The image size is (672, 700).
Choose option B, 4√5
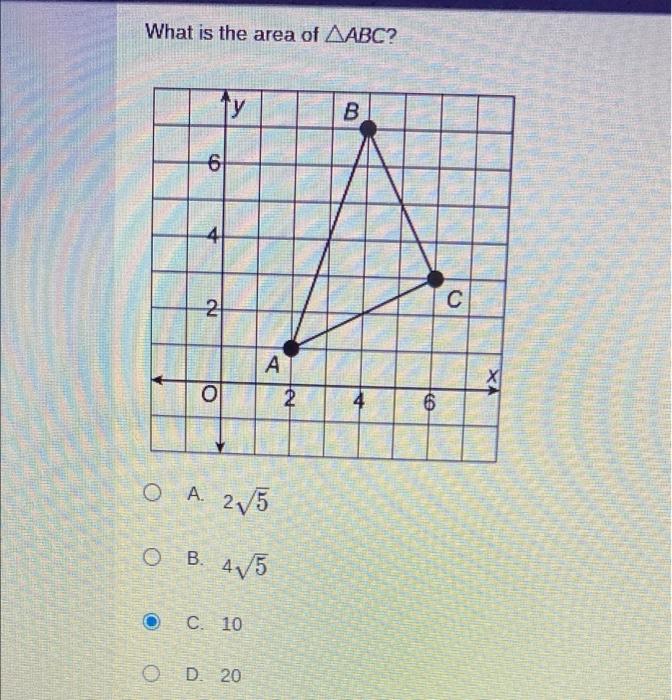(151, 557)
